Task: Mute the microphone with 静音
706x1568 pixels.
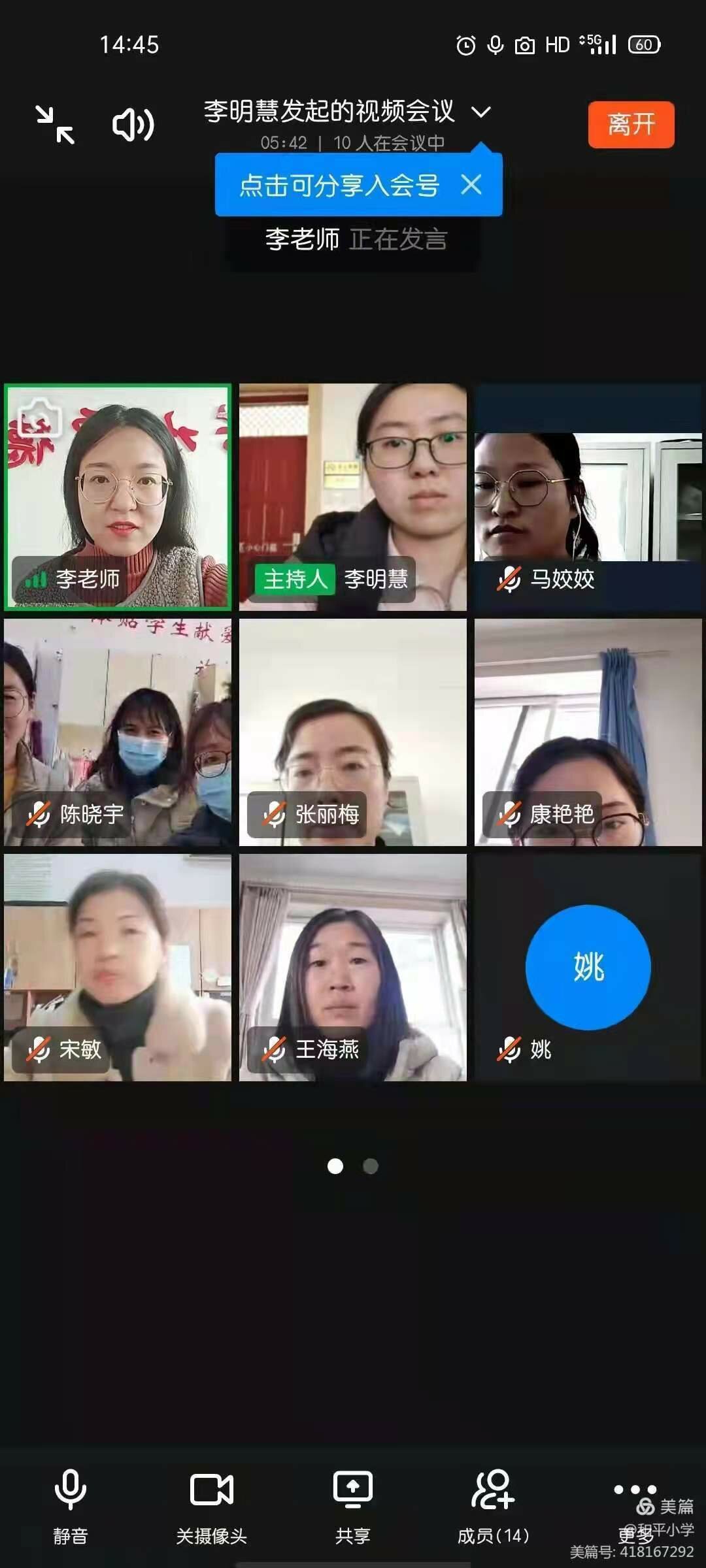Action: coord(71,1503)
